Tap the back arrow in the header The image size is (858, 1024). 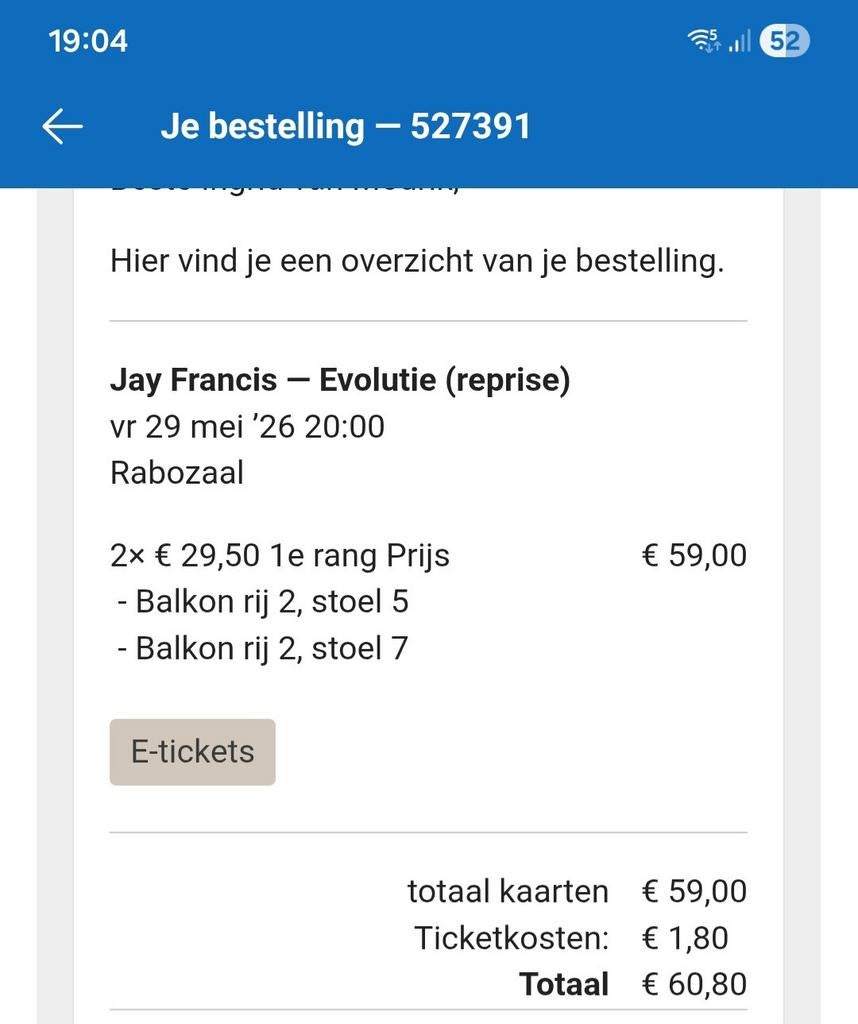61,126
